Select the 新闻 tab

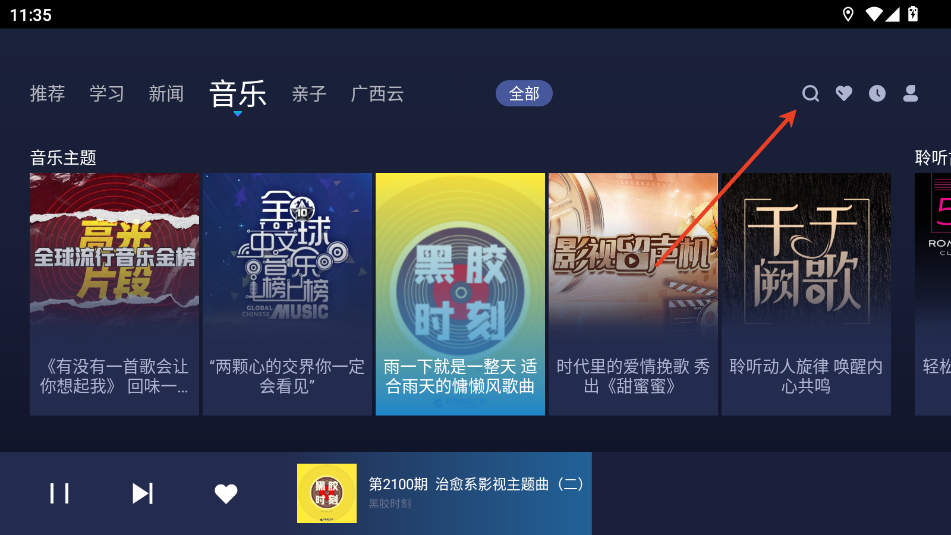(x=166, y=94)
